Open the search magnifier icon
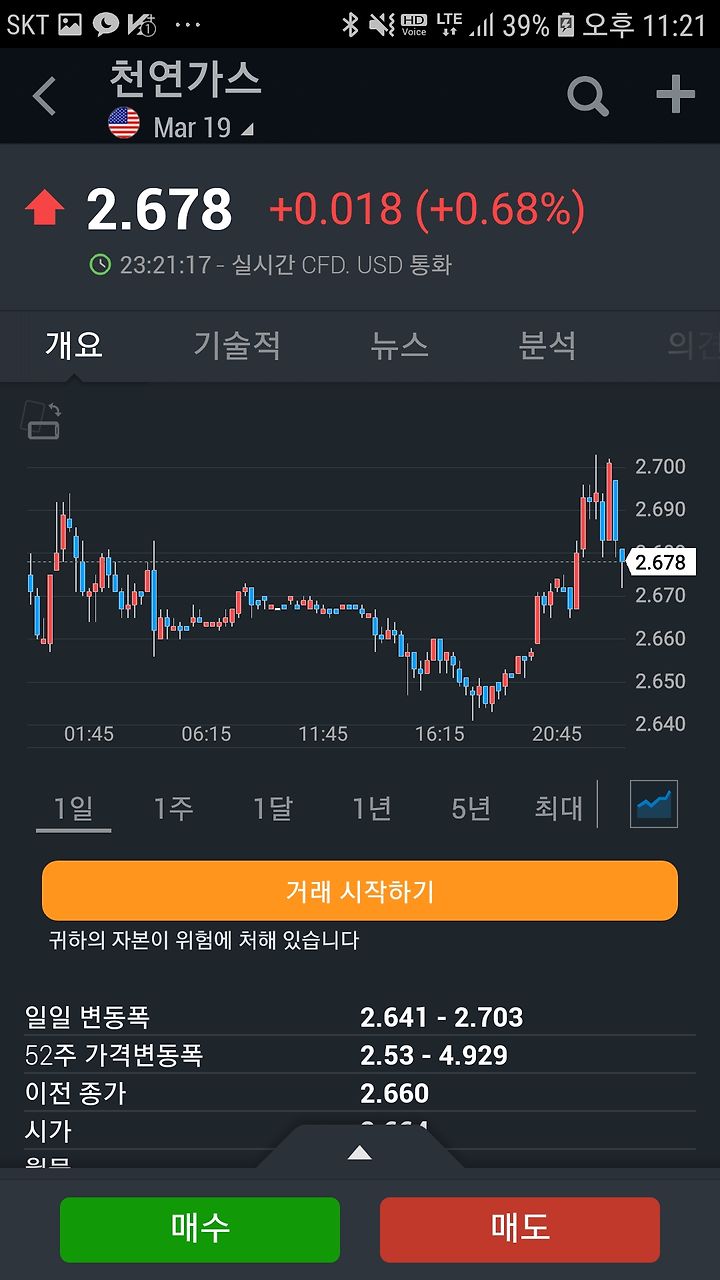Viewport: 720px width, 1280px height. [x=588, y=96]
